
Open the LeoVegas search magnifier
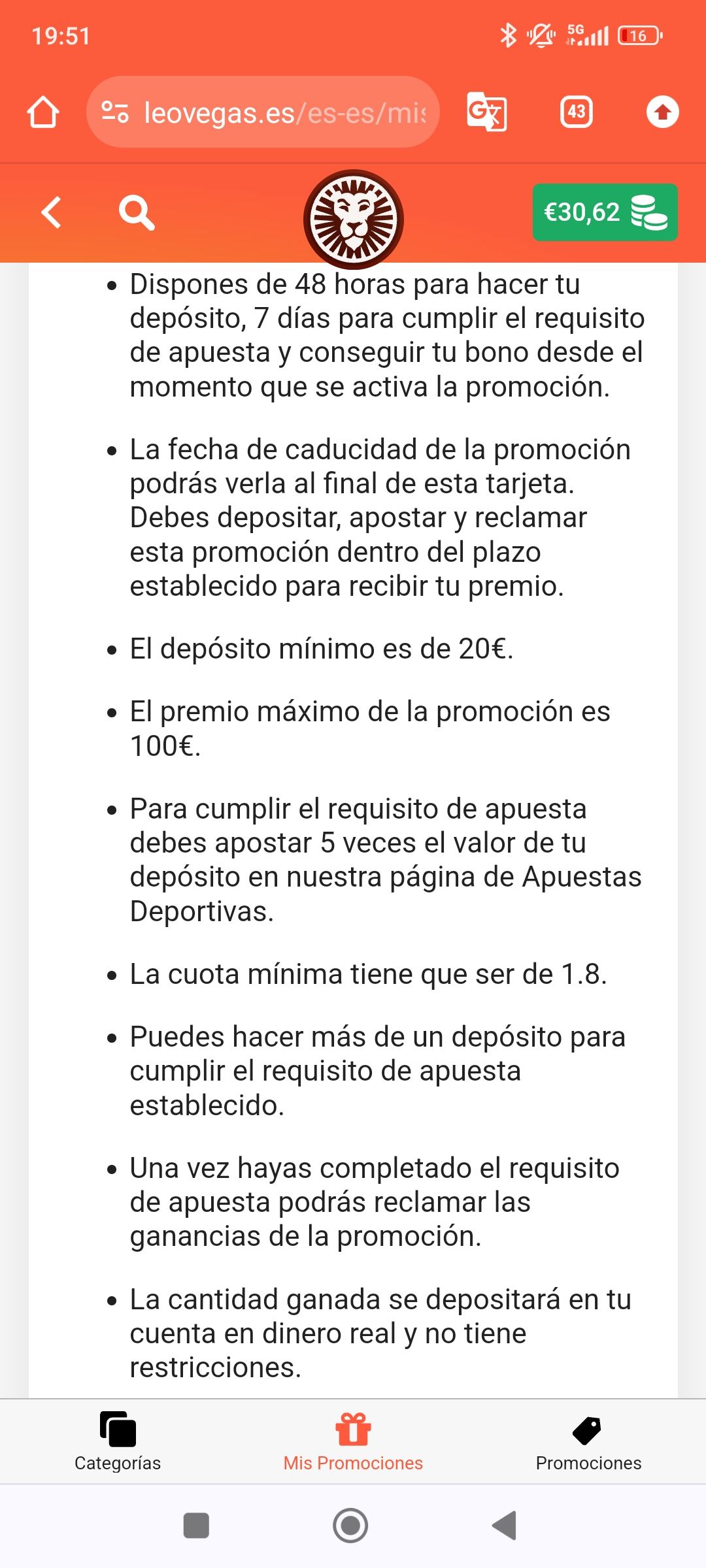(x=136, y=213)
